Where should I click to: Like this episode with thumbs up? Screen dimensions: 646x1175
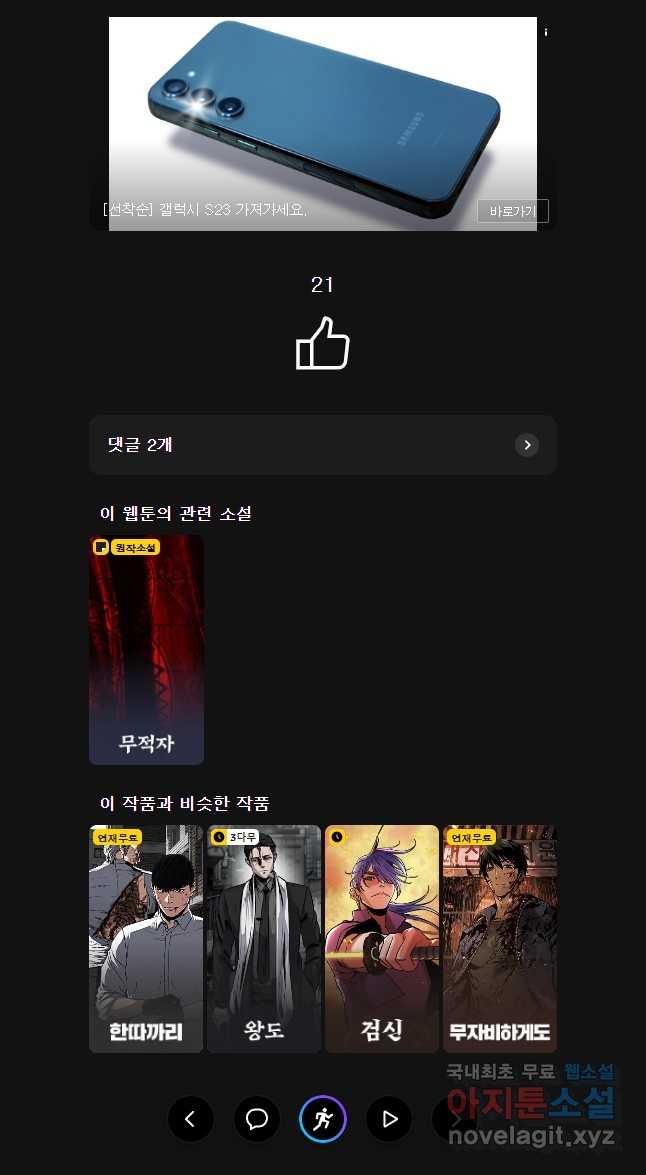(x=322, y=344)
